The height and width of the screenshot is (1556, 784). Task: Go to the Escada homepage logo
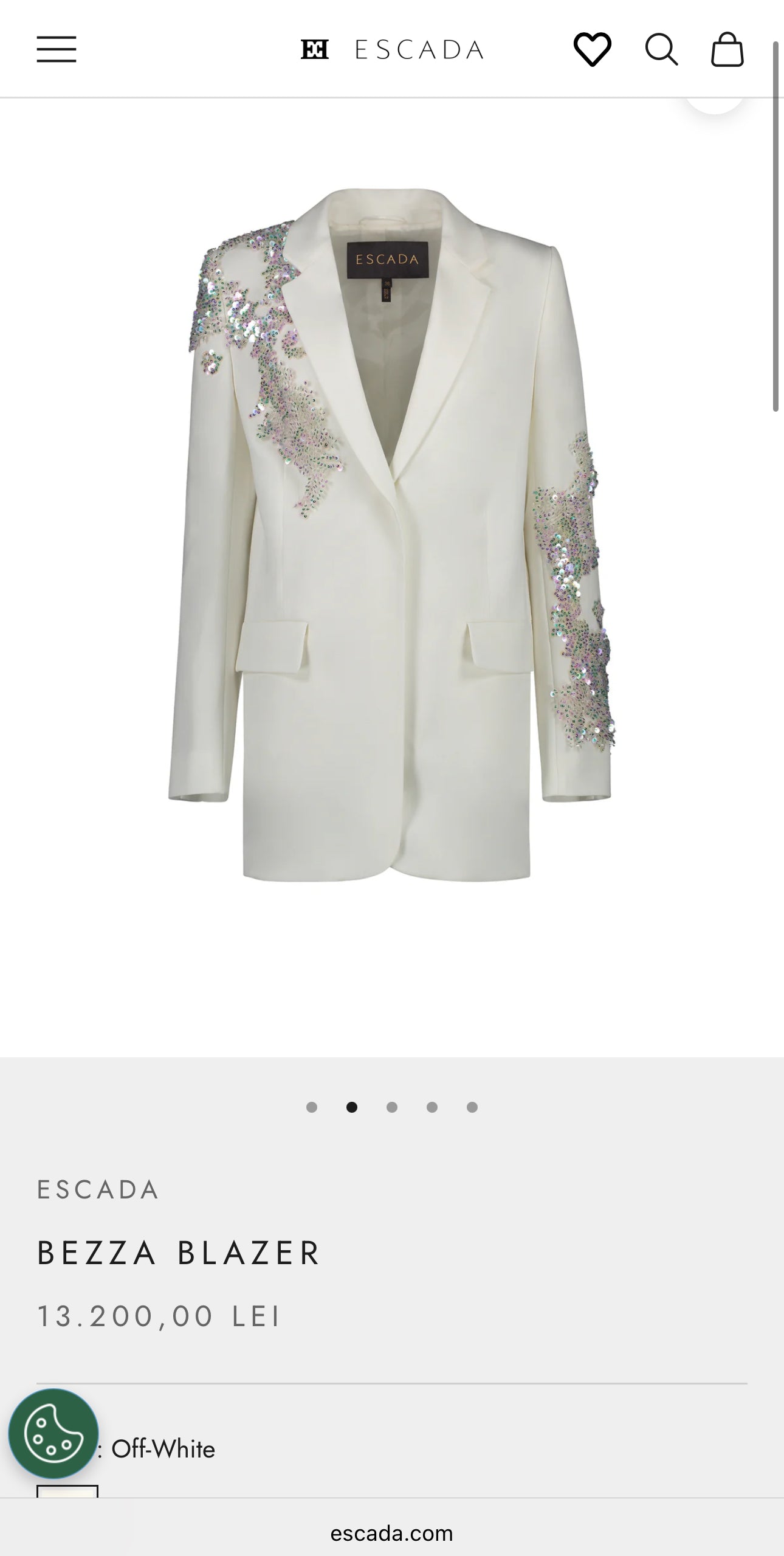pos(392,49)
